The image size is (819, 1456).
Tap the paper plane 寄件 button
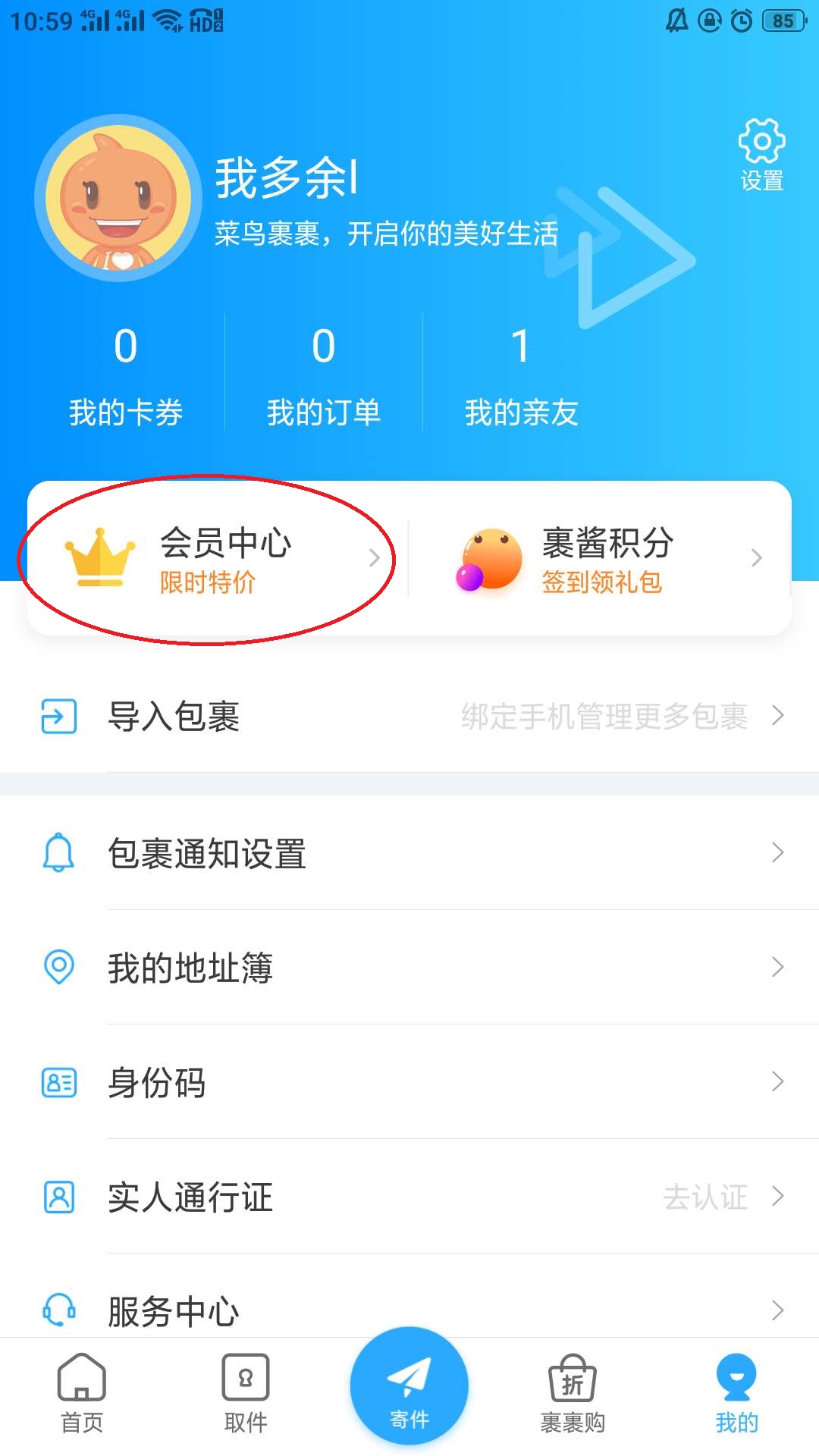(409, 1388)
